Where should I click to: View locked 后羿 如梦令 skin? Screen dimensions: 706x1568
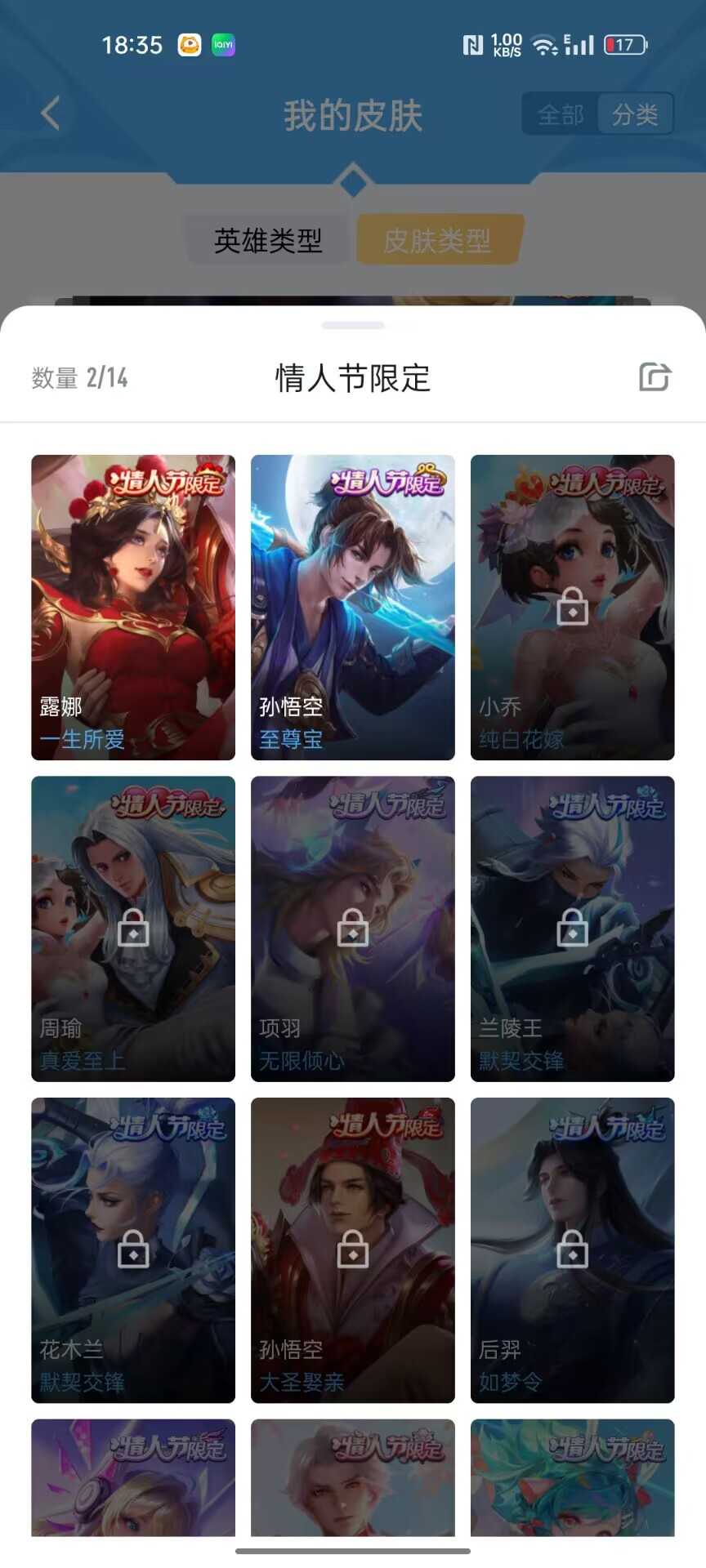tap(573, 1250)
